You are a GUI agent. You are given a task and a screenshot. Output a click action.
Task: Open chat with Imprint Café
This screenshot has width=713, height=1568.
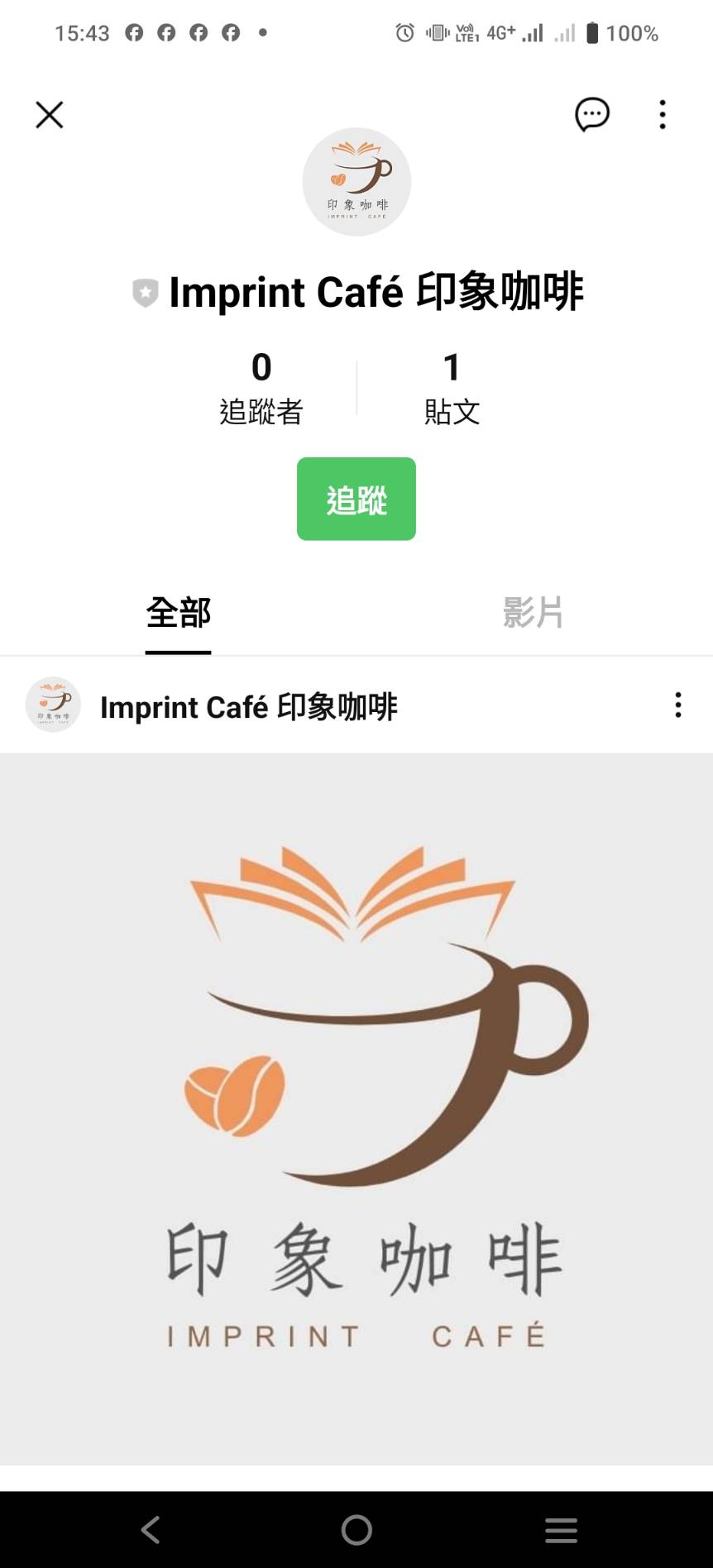[592, 115]
